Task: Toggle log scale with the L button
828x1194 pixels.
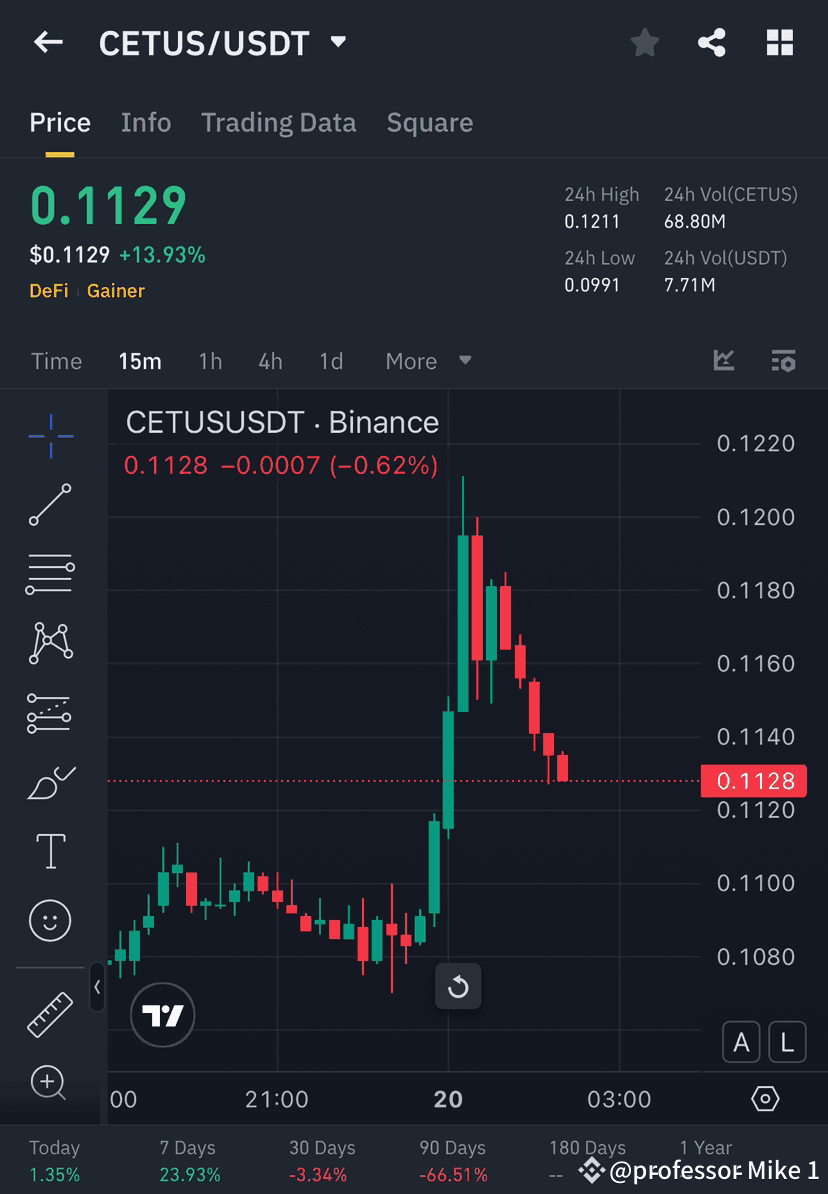Action: tap(787, 1042)
